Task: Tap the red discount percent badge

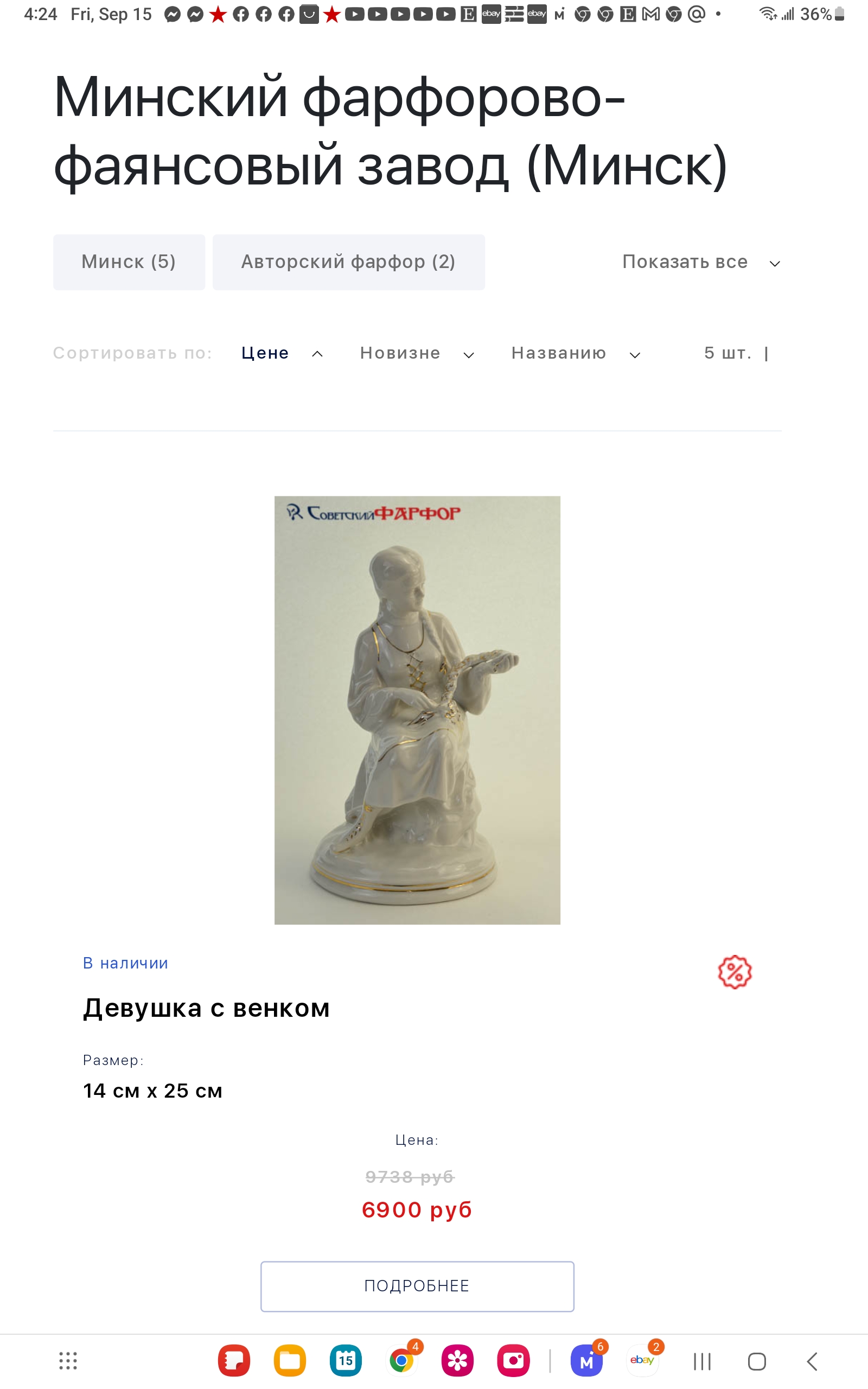Action: (x=735, y=972)
